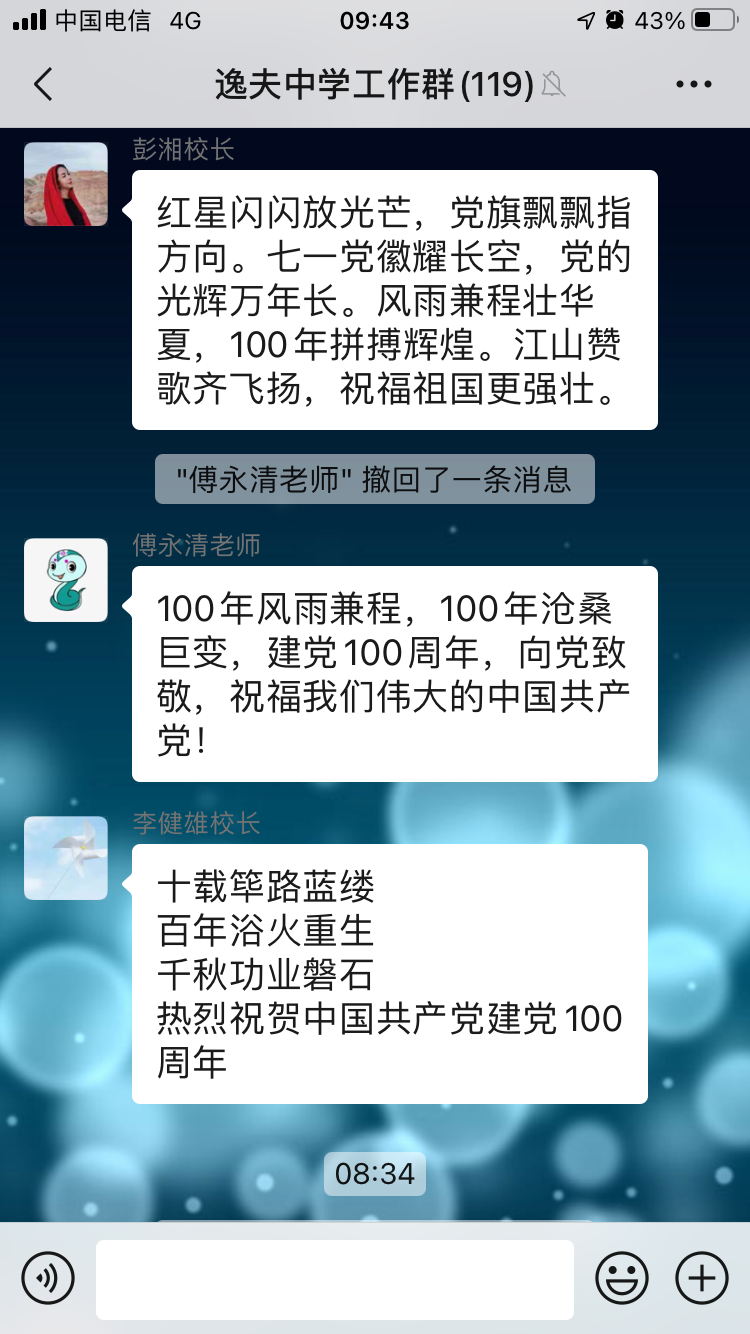The image size is (750, 1334).
Task: Switch to voice message input
Action: click(x=48, y=1278)
